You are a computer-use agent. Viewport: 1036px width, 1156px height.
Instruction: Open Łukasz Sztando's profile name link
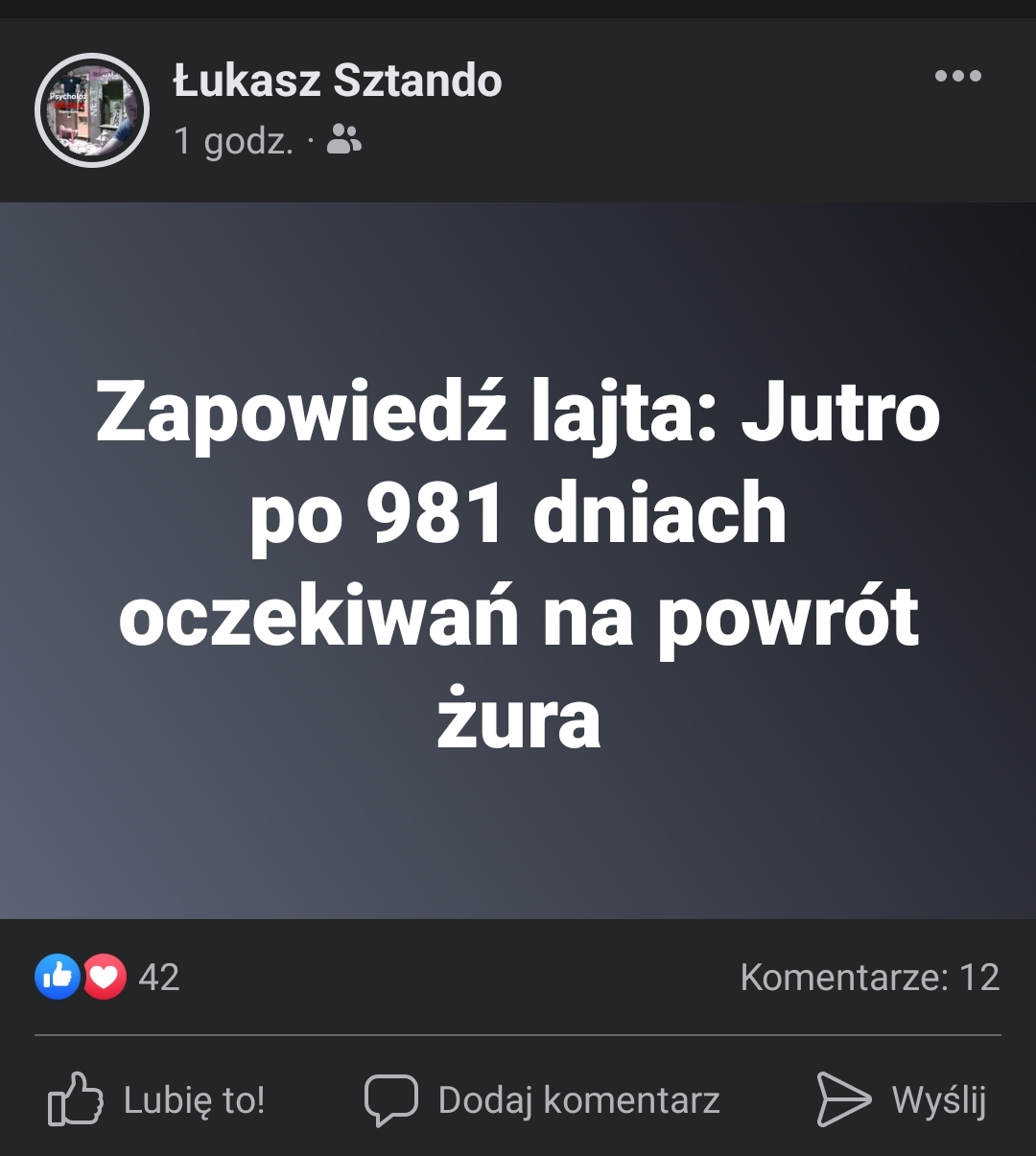click(338, 81)
